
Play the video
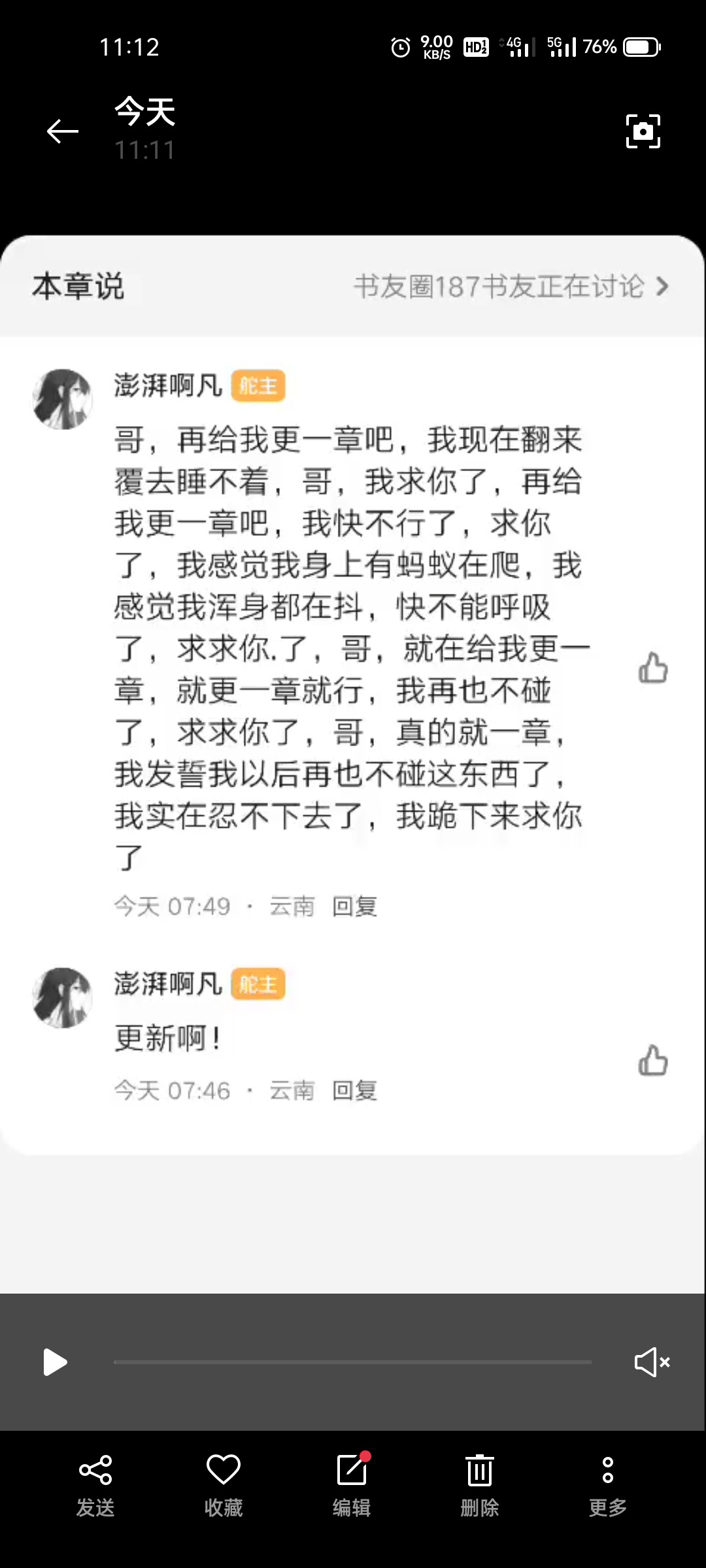(x=55, y=1362)
